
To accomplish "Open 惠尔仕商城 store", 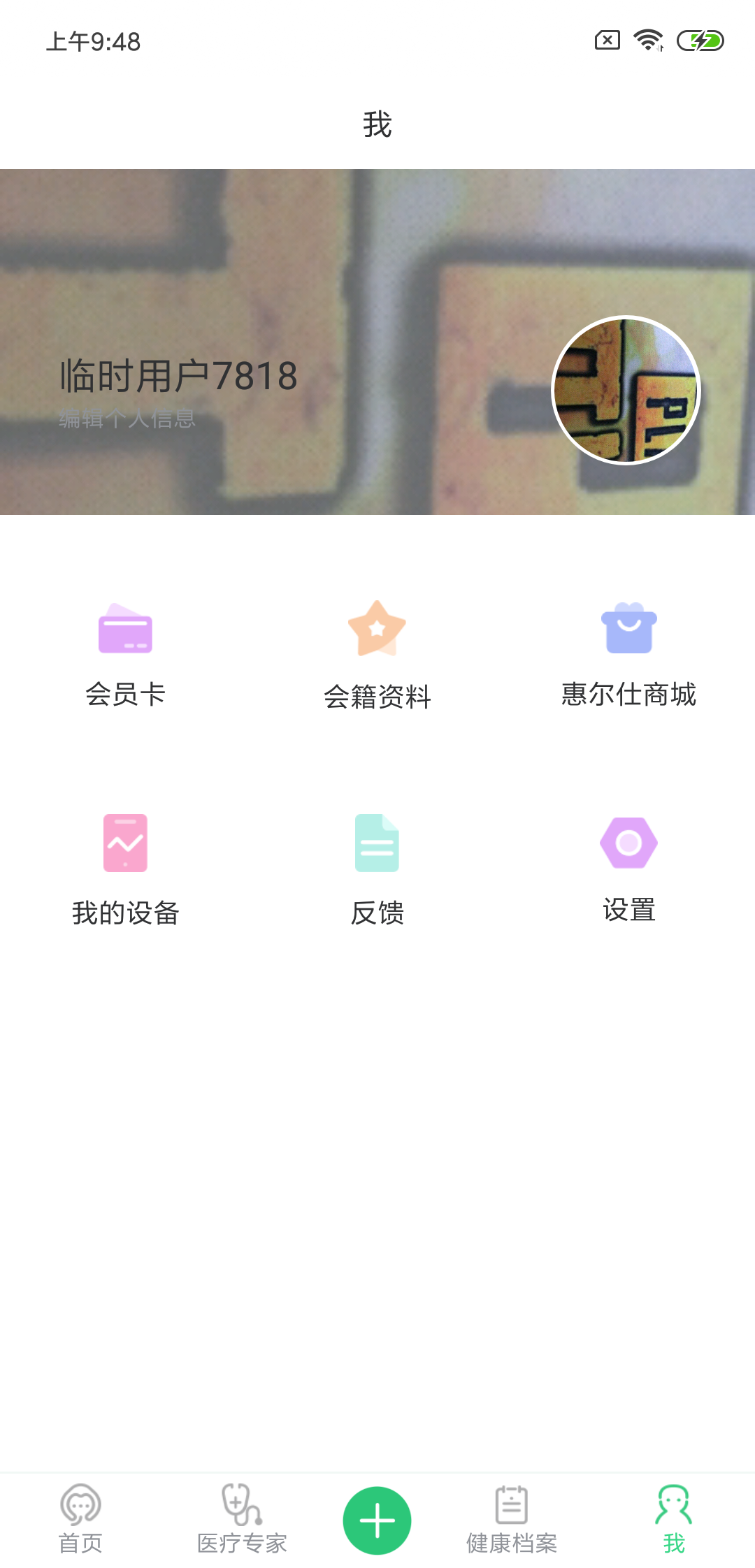I will [x=628, y=655].
